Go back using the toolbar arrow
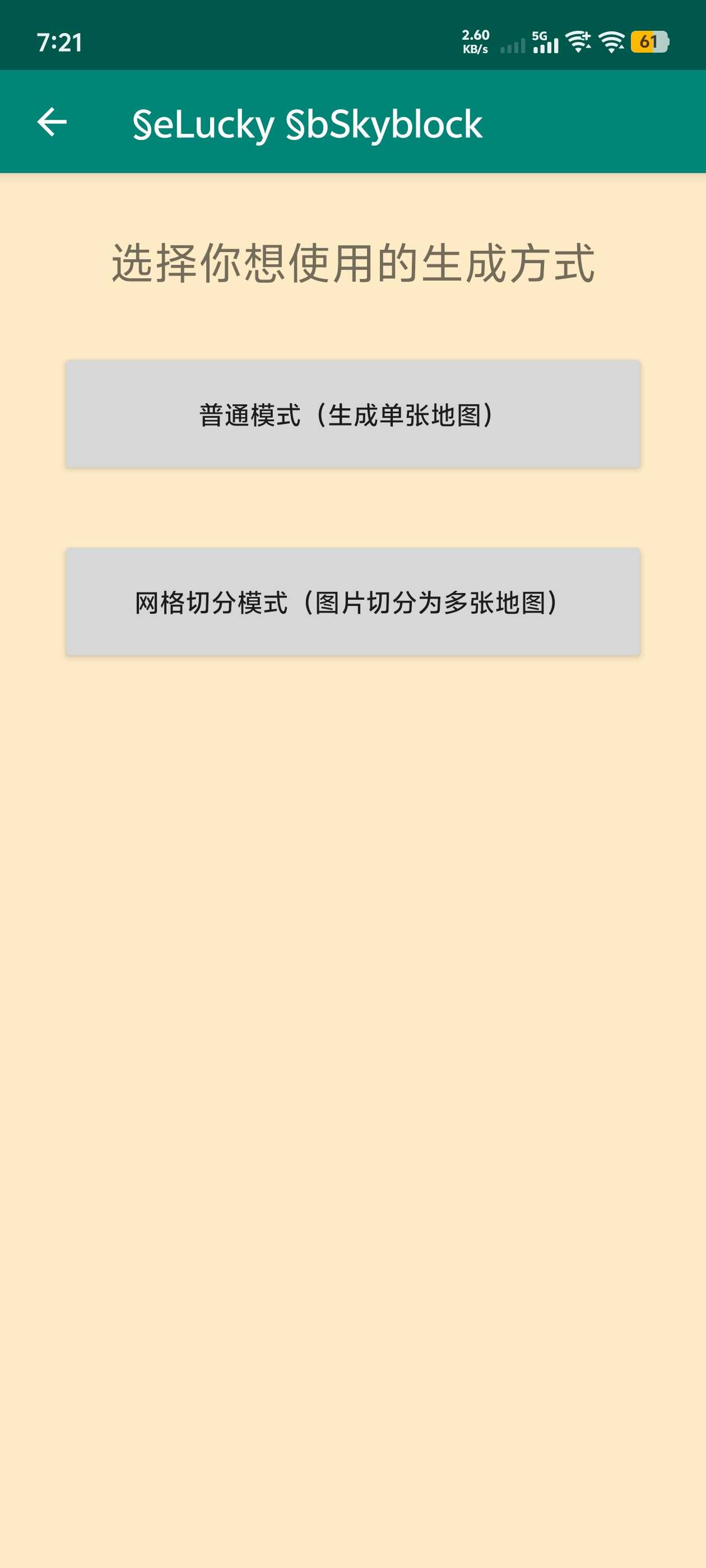 pos(52,122)
